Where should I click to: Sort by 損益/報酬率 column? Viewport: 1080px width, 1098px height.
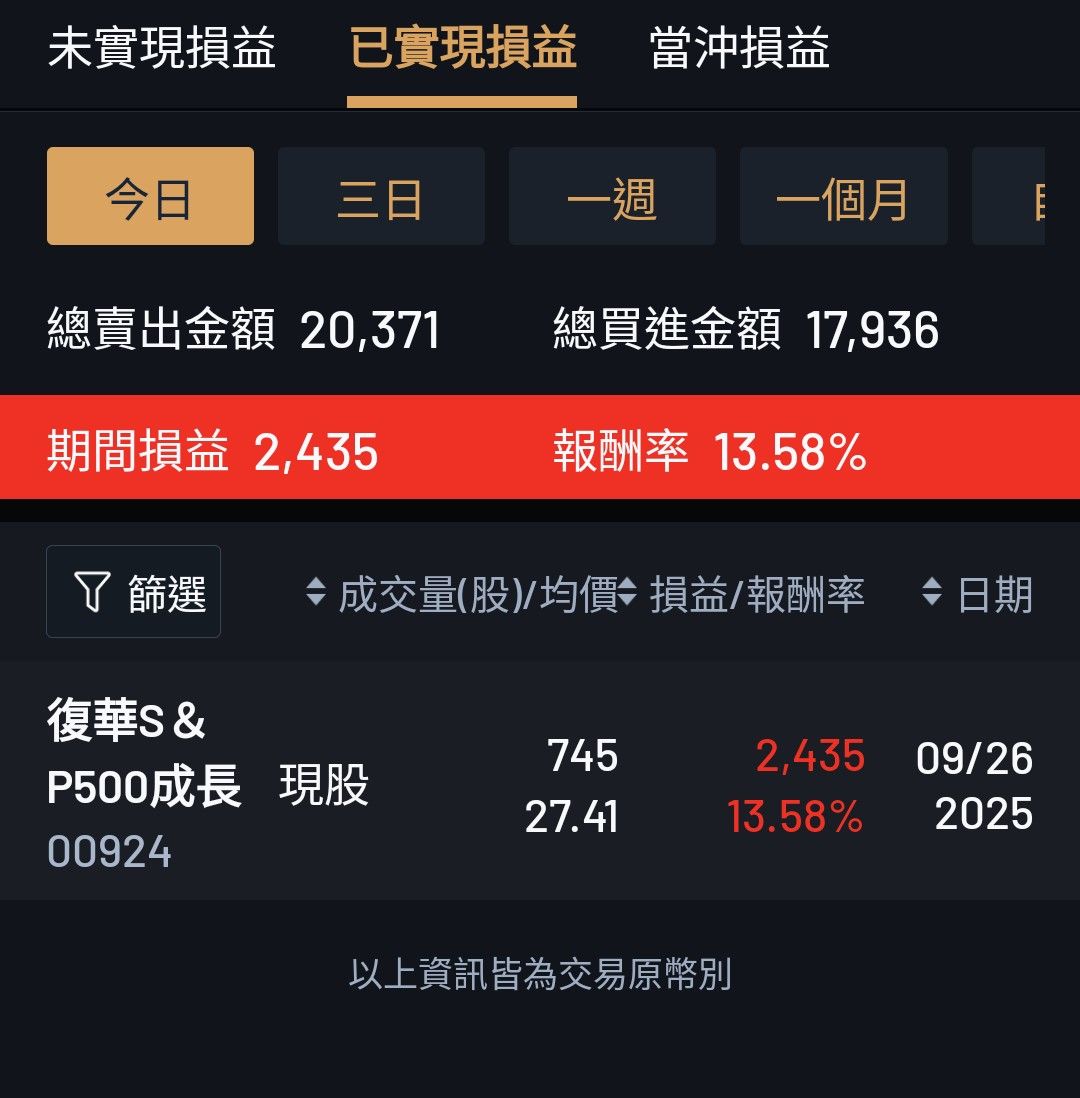point(742,595)
